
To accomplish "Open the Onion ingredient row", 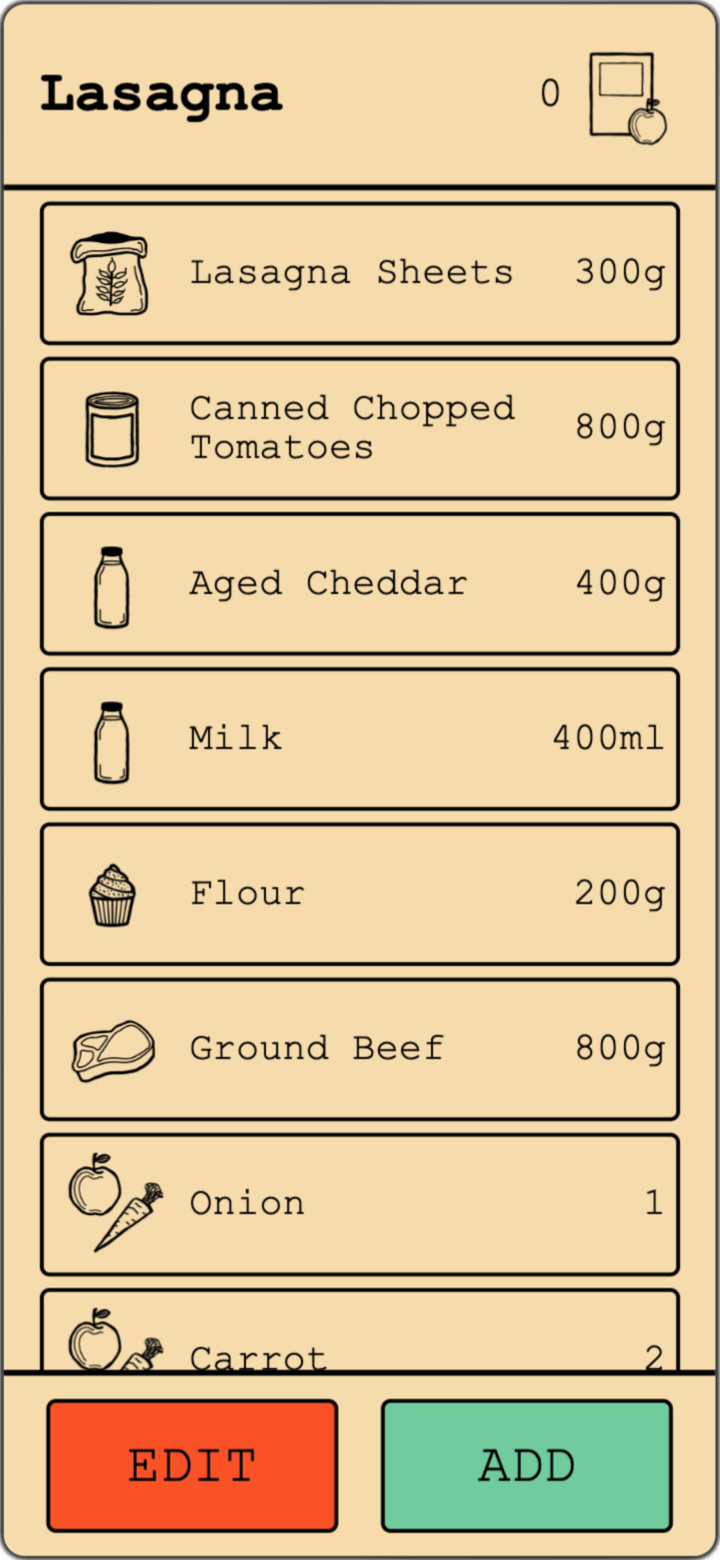I will click(x=360, y=1203).
